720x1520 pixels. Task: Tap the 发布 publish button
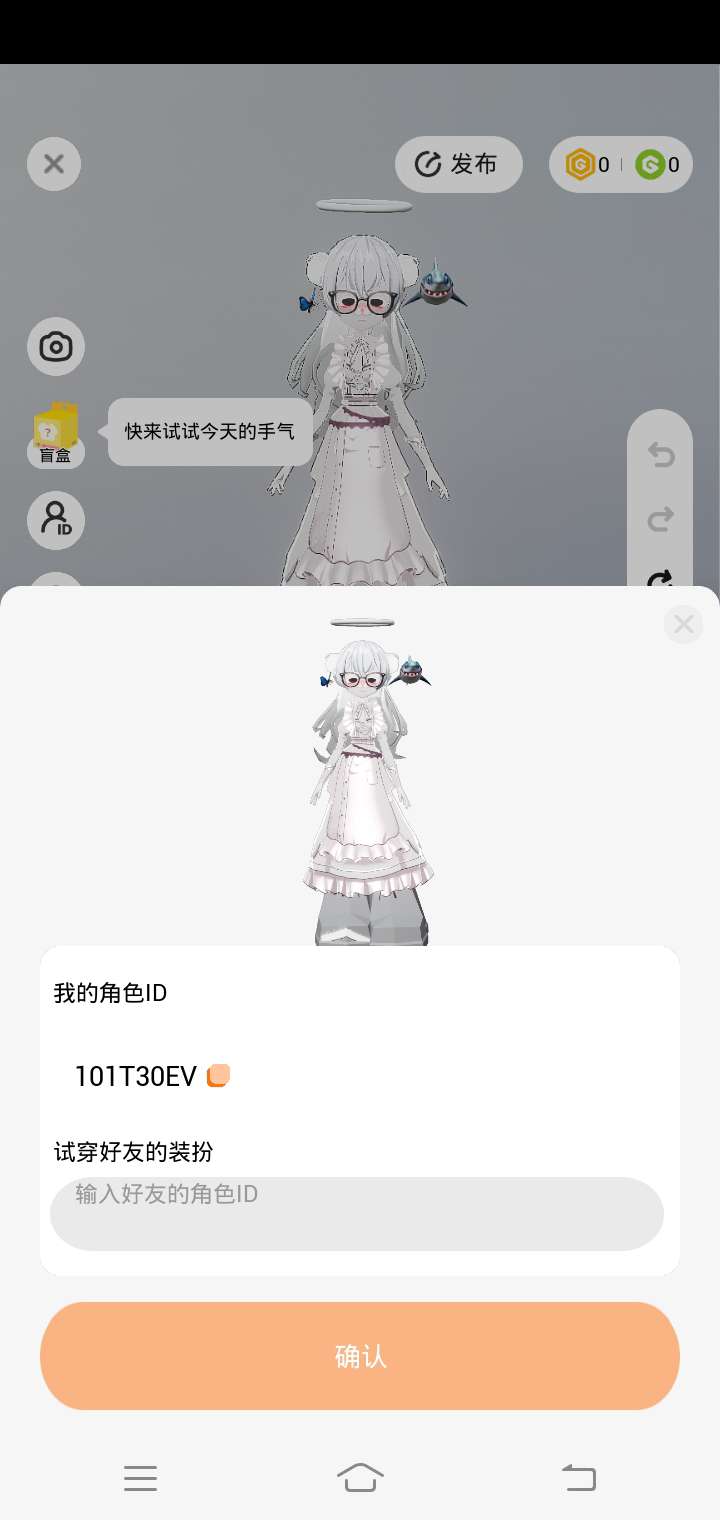[459, 164]
